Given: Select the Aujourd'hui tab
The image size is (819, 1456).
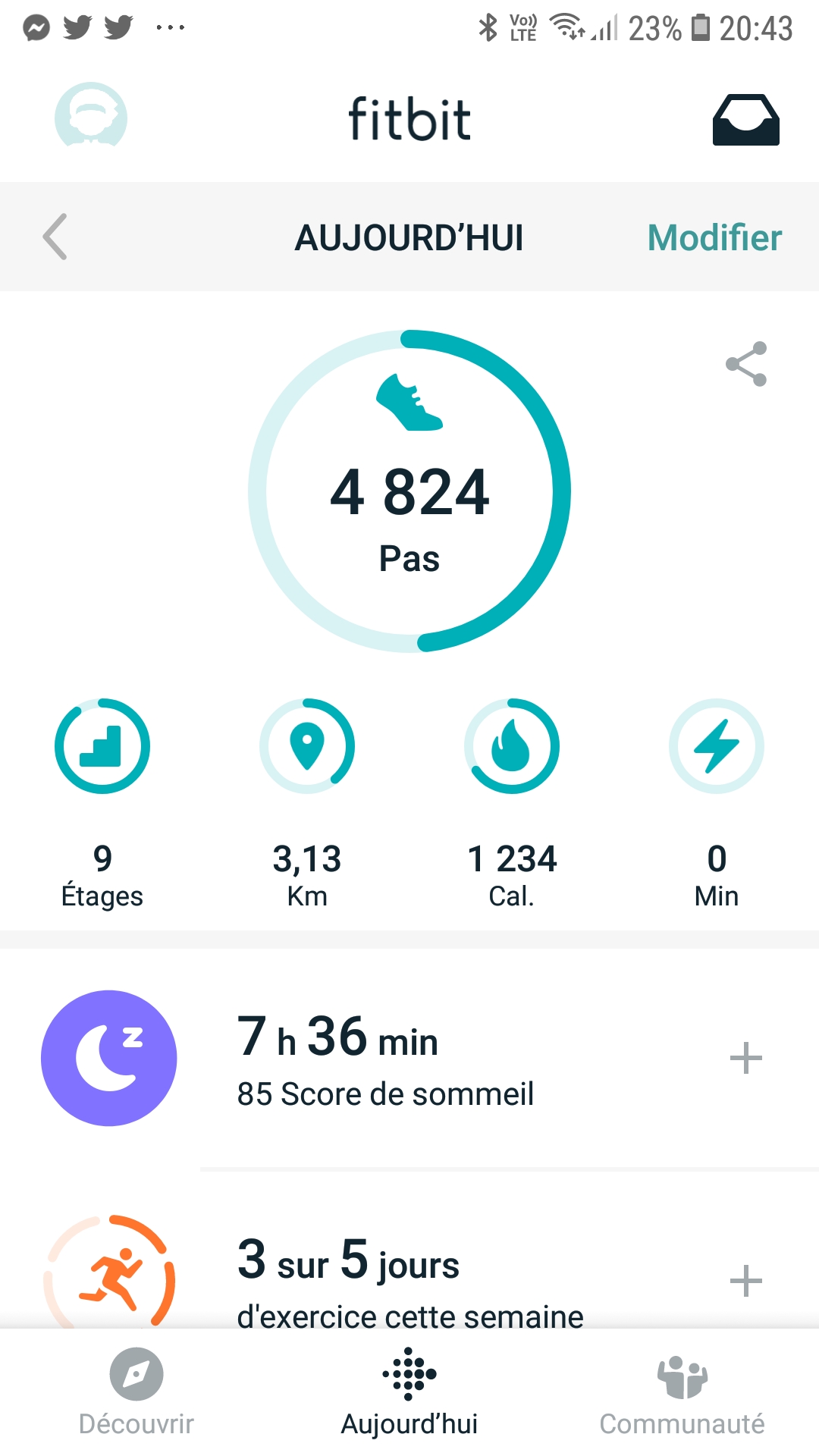Looking at the screenshot, I should point(409,1392).
